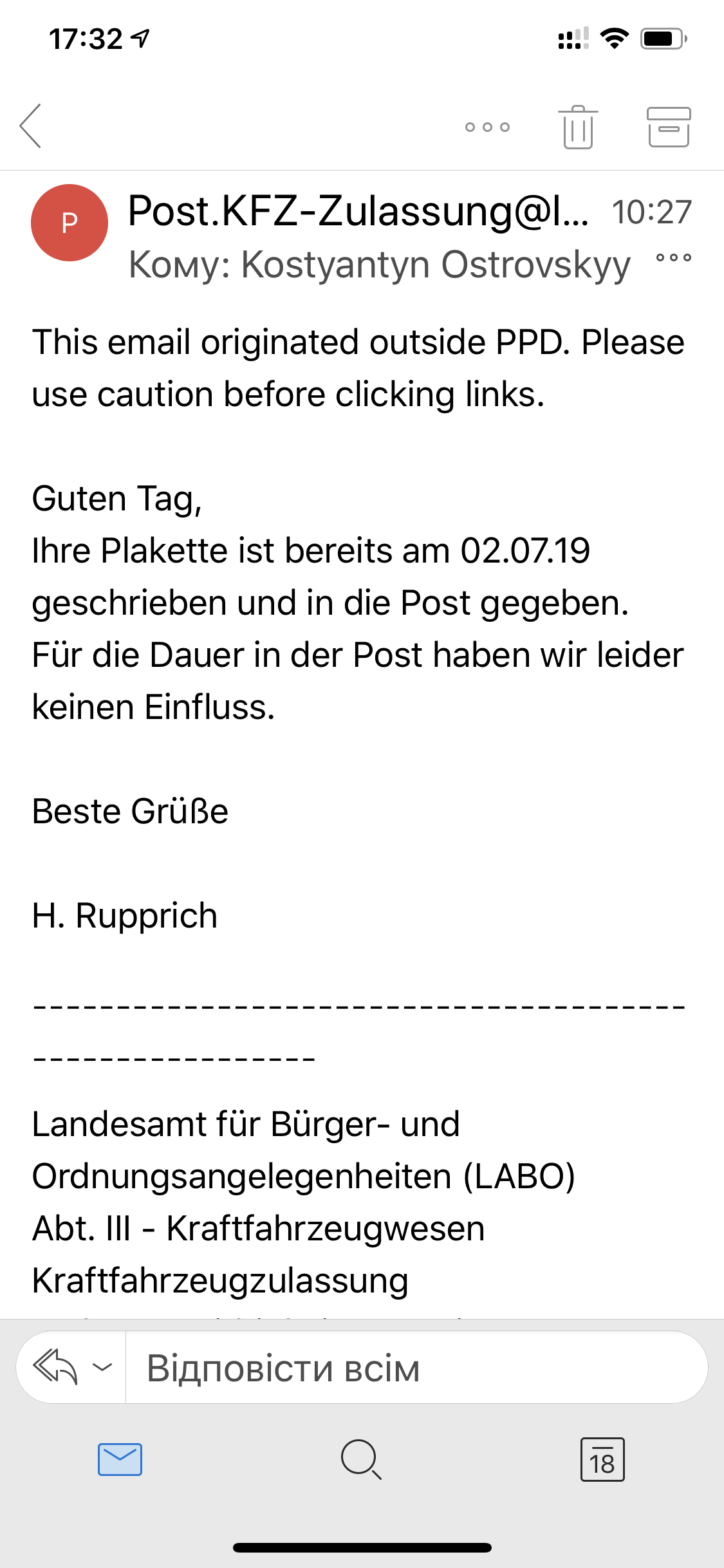Switch to the Mail tab
The width and height of the screenshot is (724, 1568).
point(120,1459)
